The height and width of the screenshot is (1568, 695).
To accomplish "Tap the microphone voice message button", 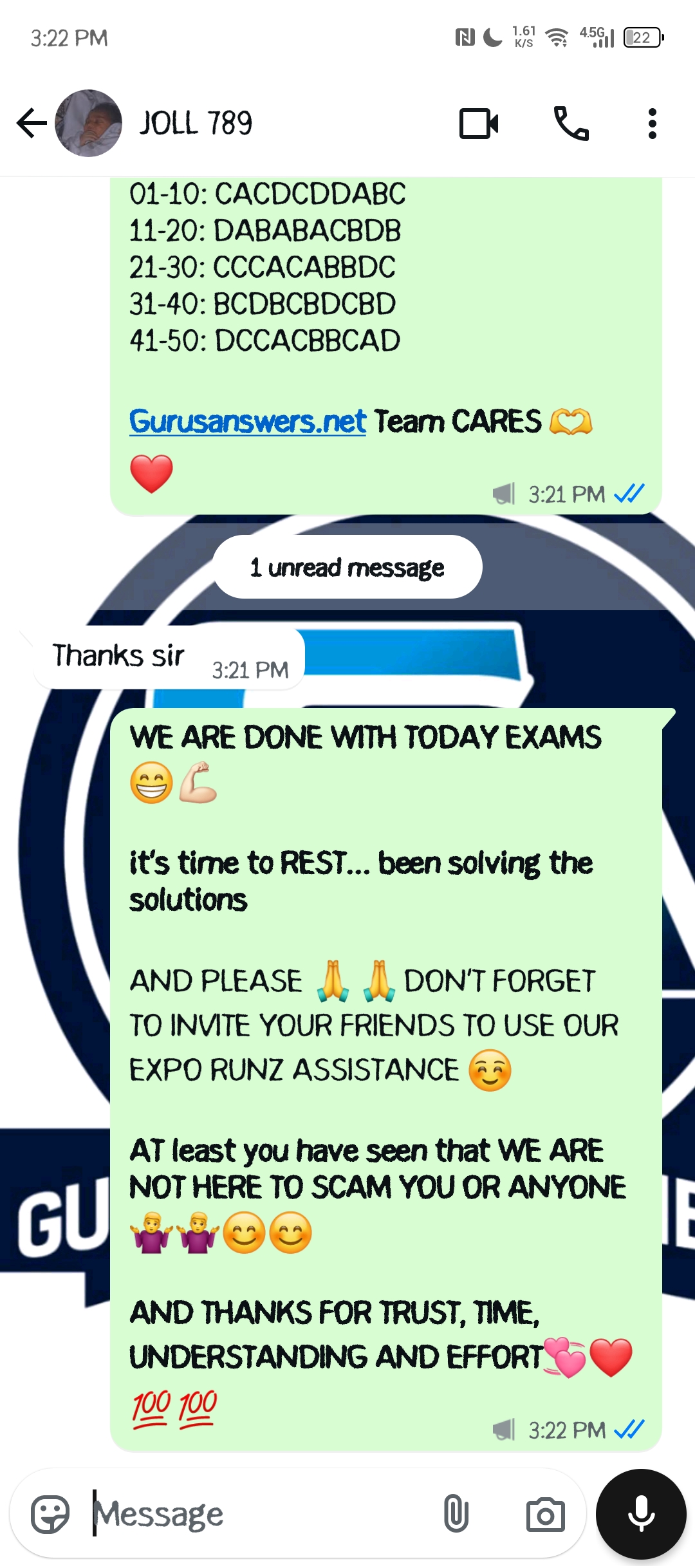I will click(x=641, y=1514).
